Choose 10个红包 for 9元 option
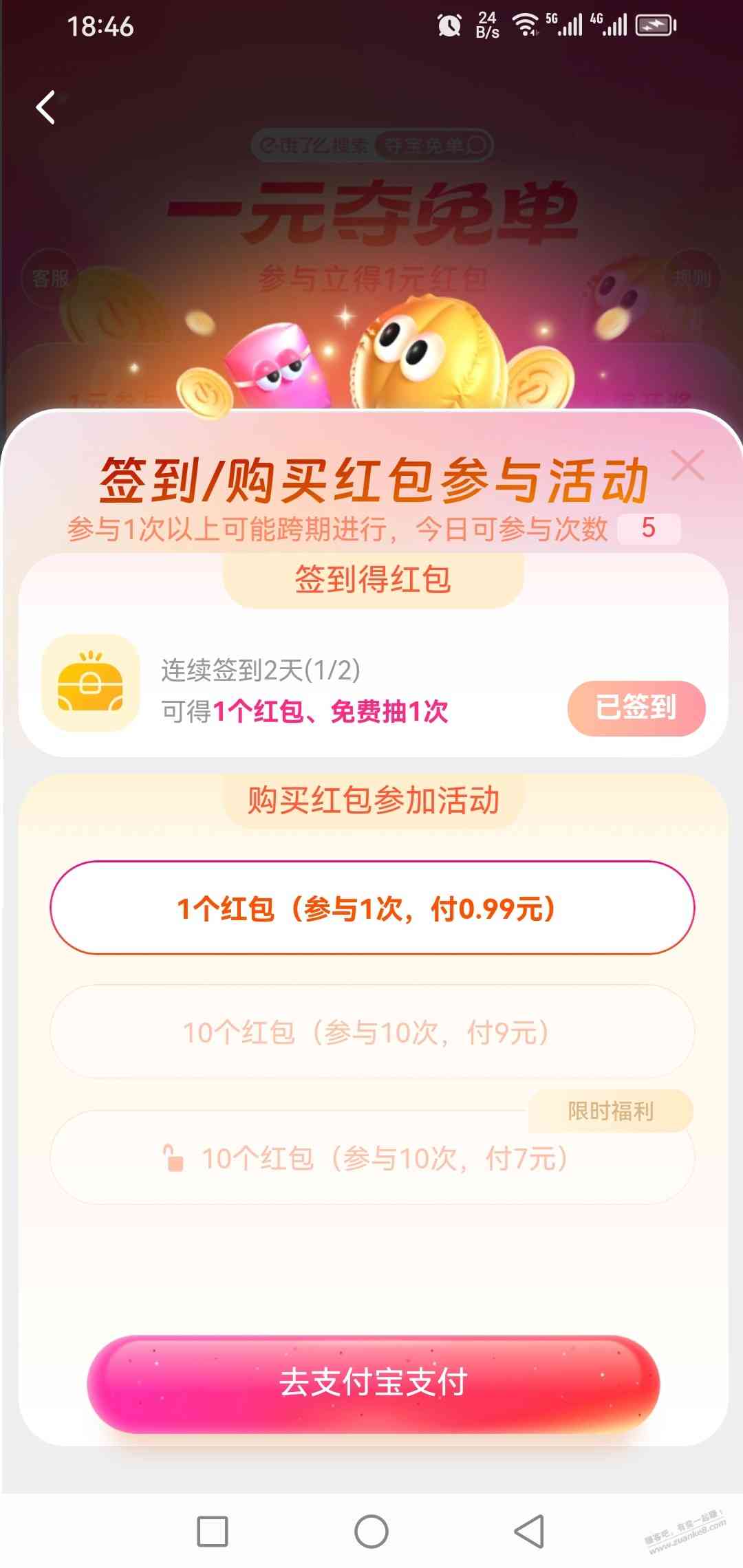743x1568 pixels. coord(371,1032)
